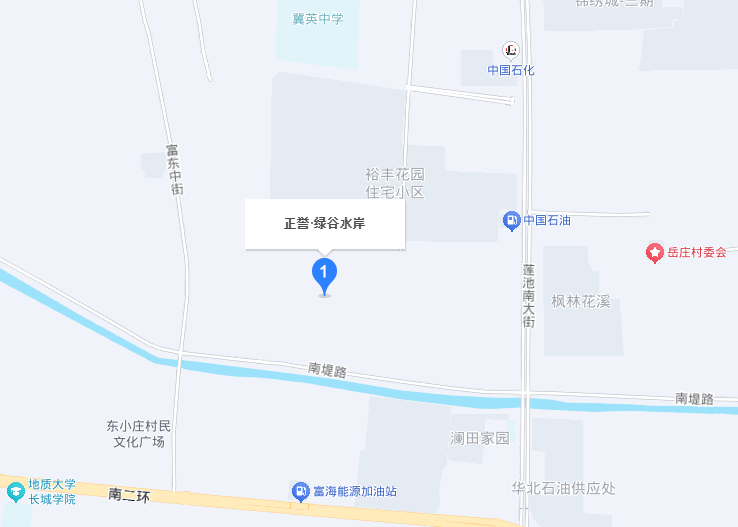Tap the blue location marker numbered 1
Screen dimensions: 738x527
tap(324, 273)
